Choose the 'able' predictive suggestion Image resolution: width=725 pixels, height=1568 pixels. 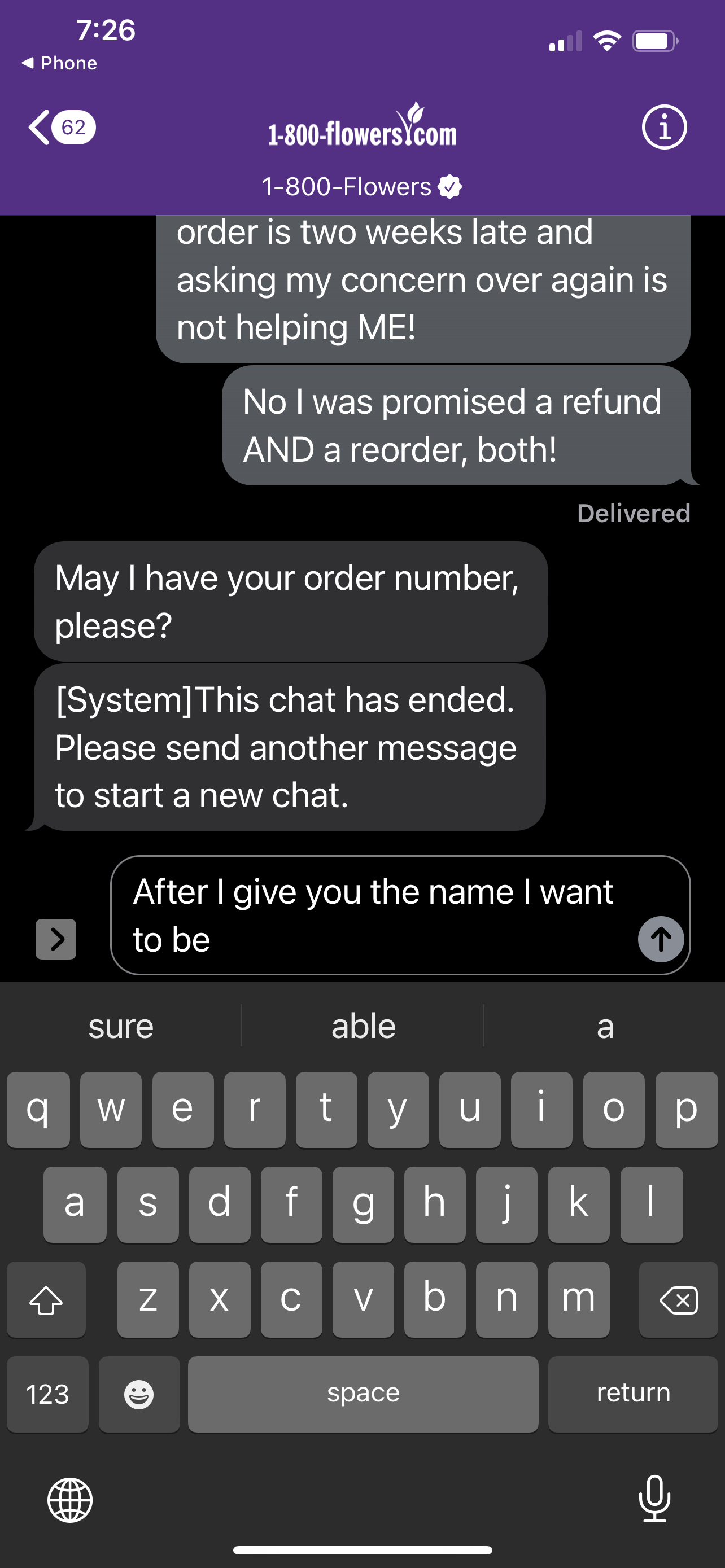pos(362,1026)
